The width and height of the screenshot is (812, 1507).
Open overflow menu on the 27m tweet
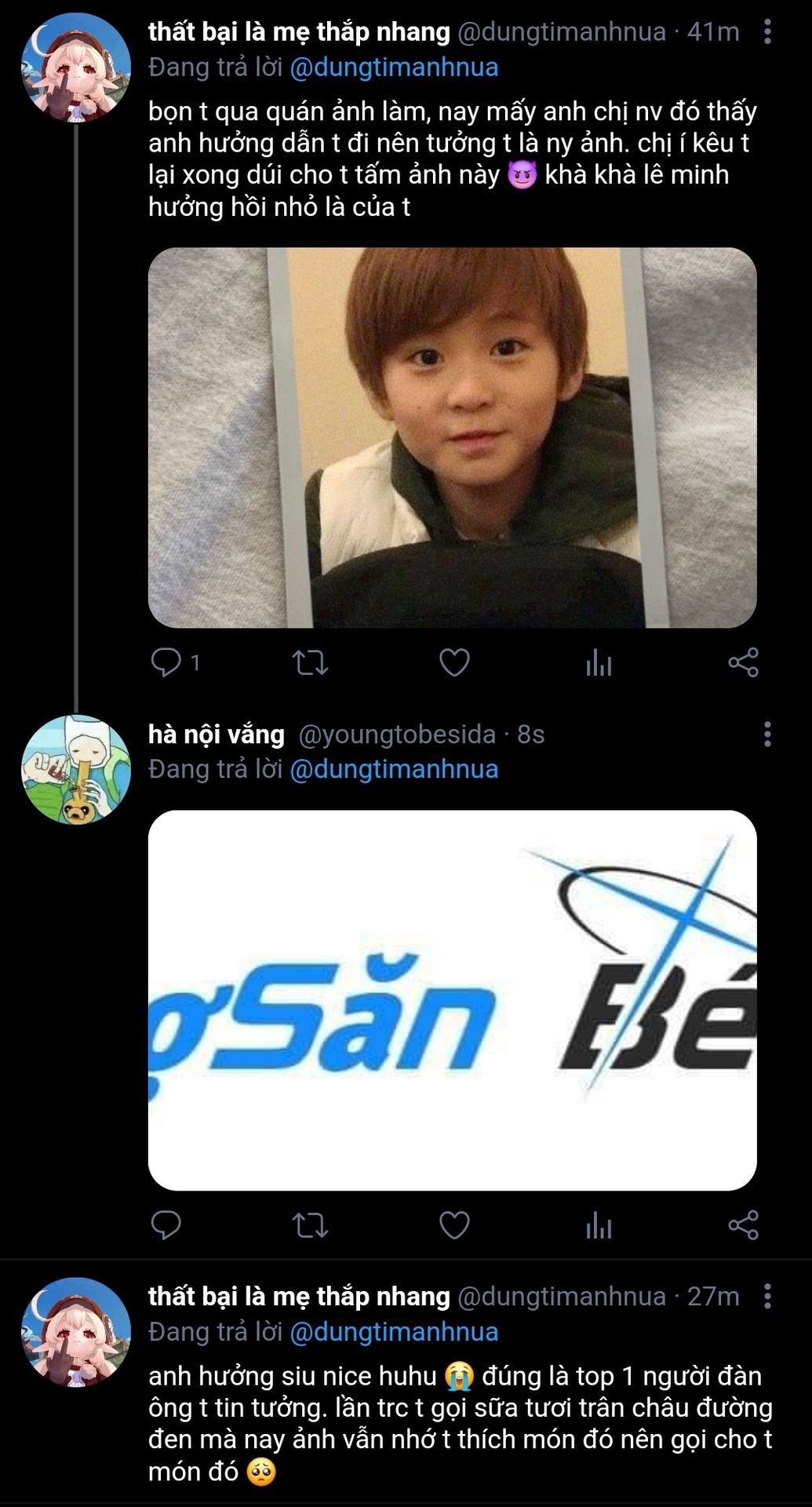[767, 1297]
